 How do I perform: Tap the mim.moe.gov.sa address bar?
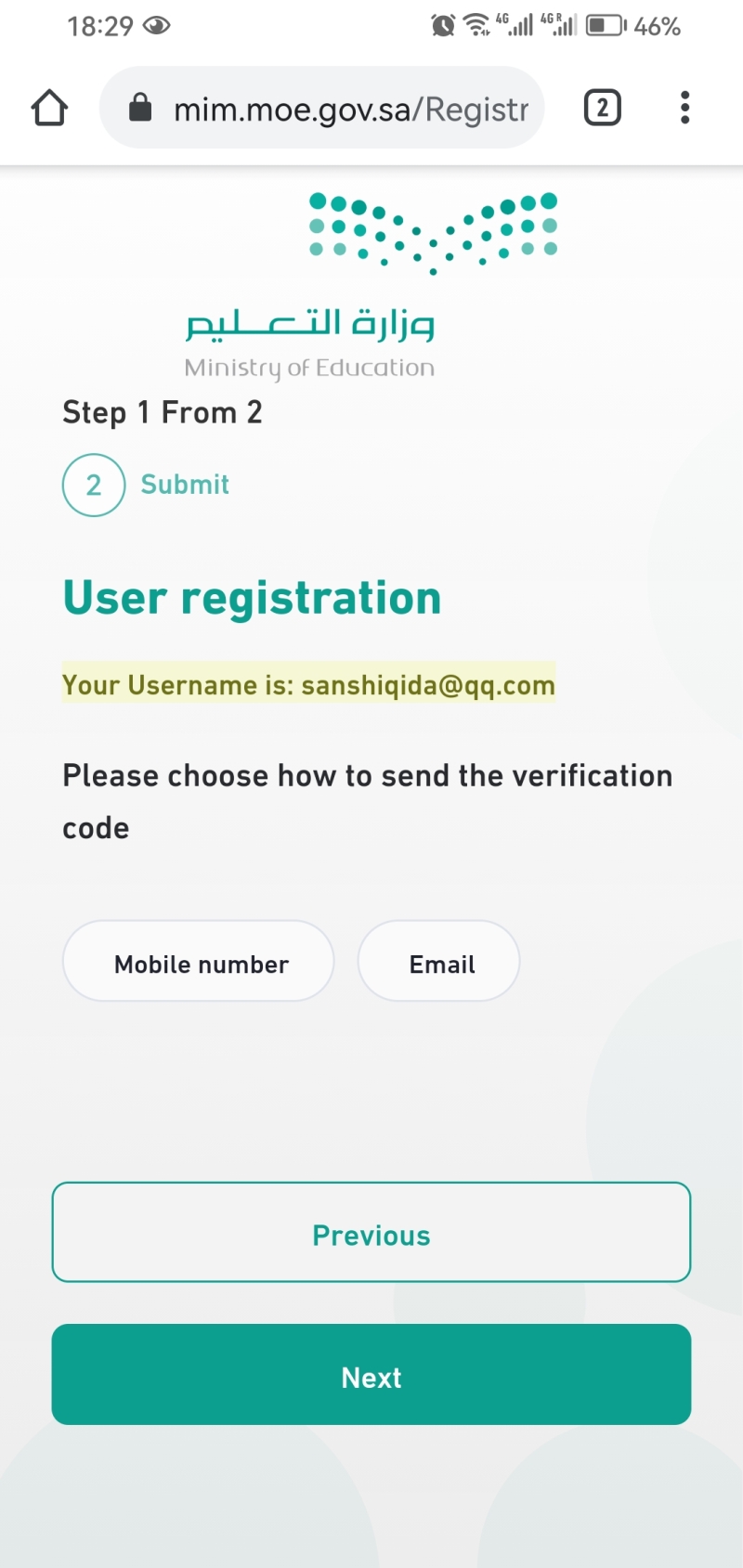pyautogui.click(x=321, y=108)
